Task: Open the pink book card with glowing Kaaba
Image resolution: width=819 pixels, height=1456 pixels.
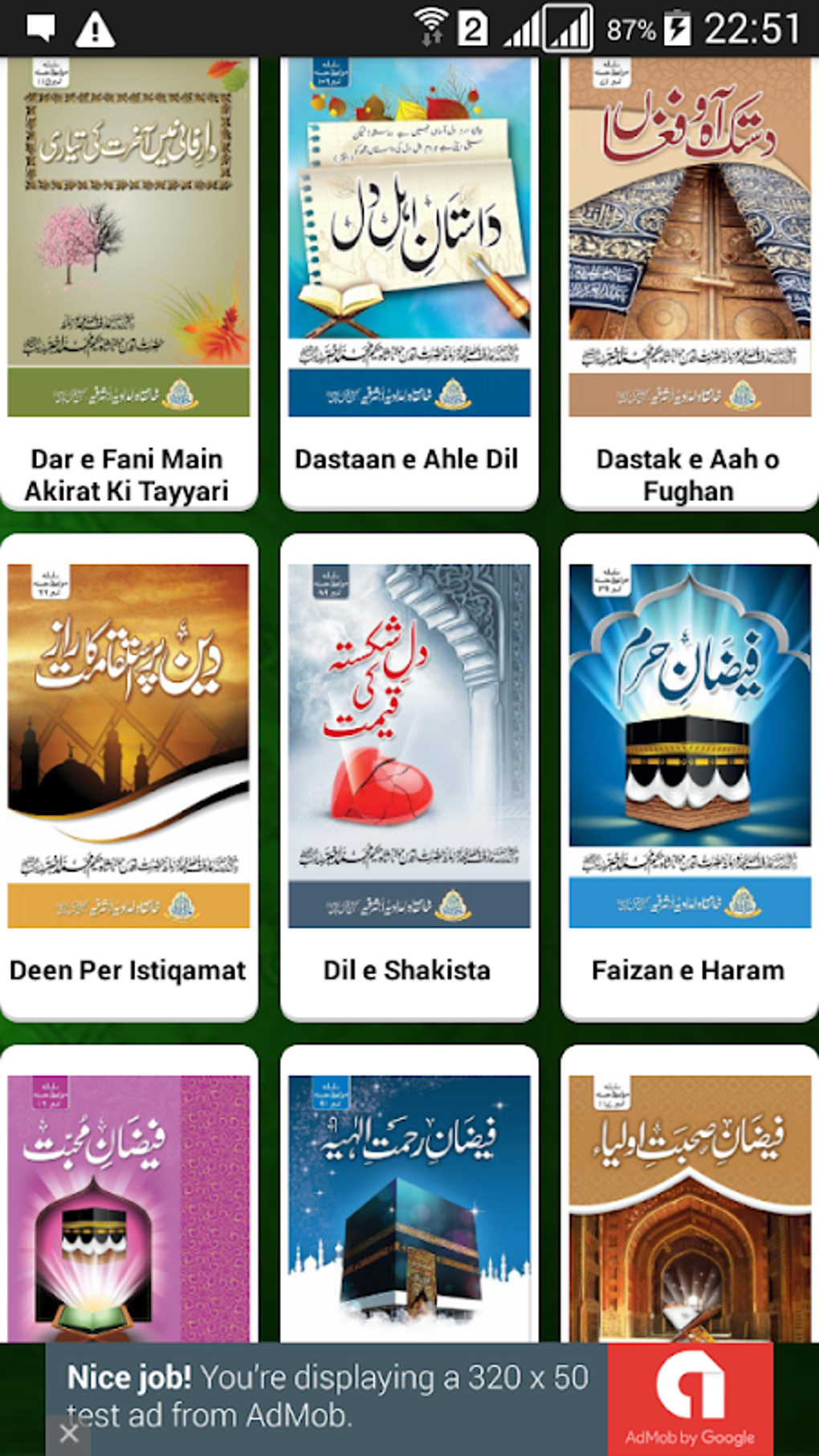Action: coord(128,1194)
